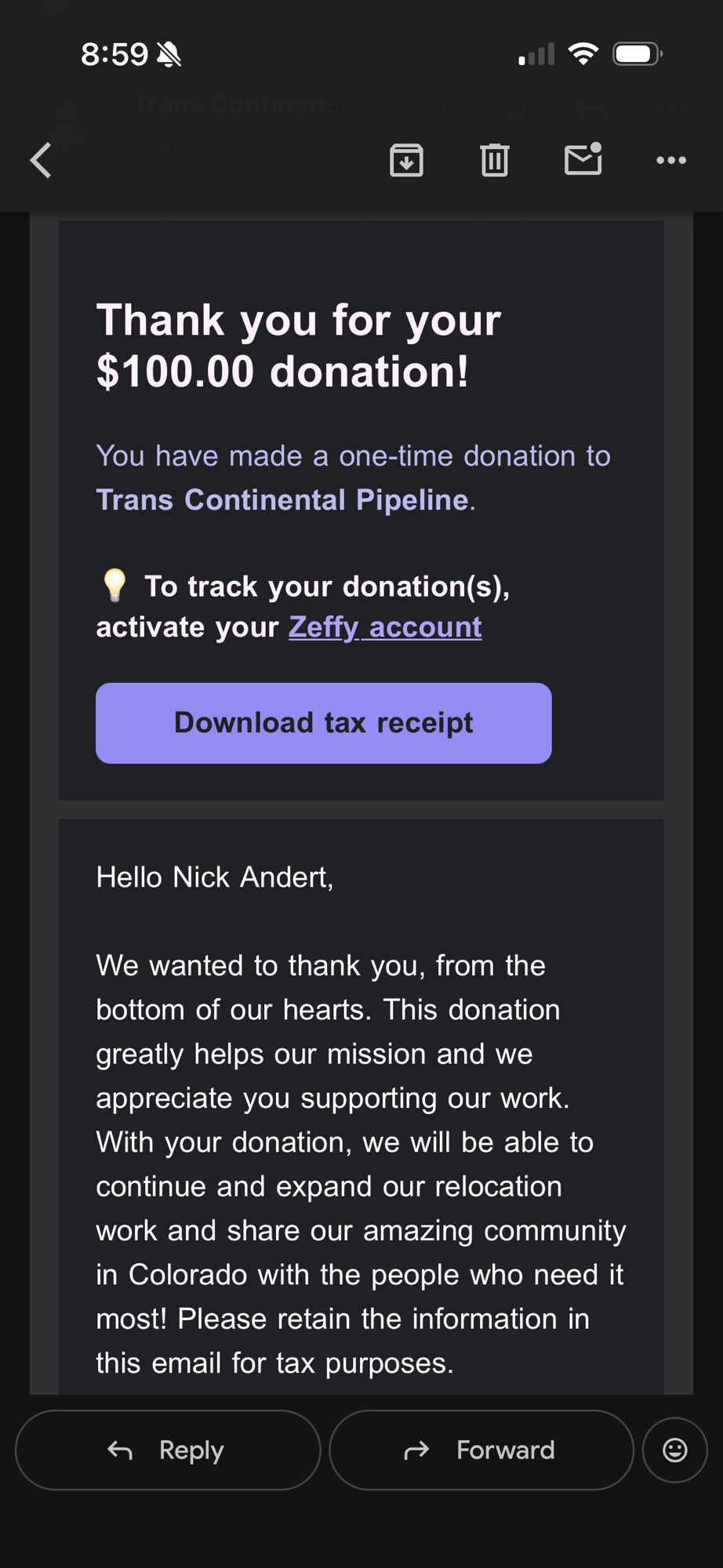Archive this email

pos(406,161)
